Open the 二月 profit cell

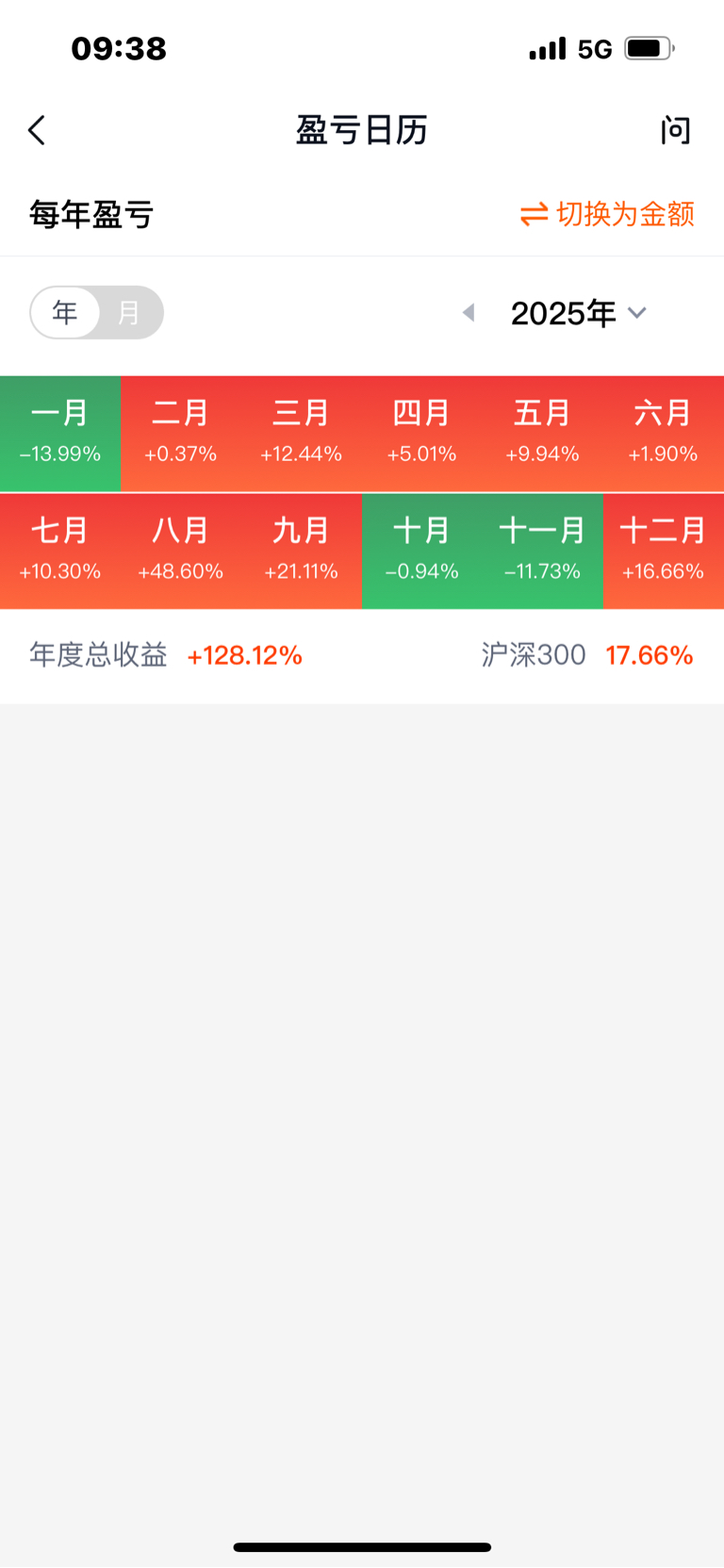(x=181, y=434)
